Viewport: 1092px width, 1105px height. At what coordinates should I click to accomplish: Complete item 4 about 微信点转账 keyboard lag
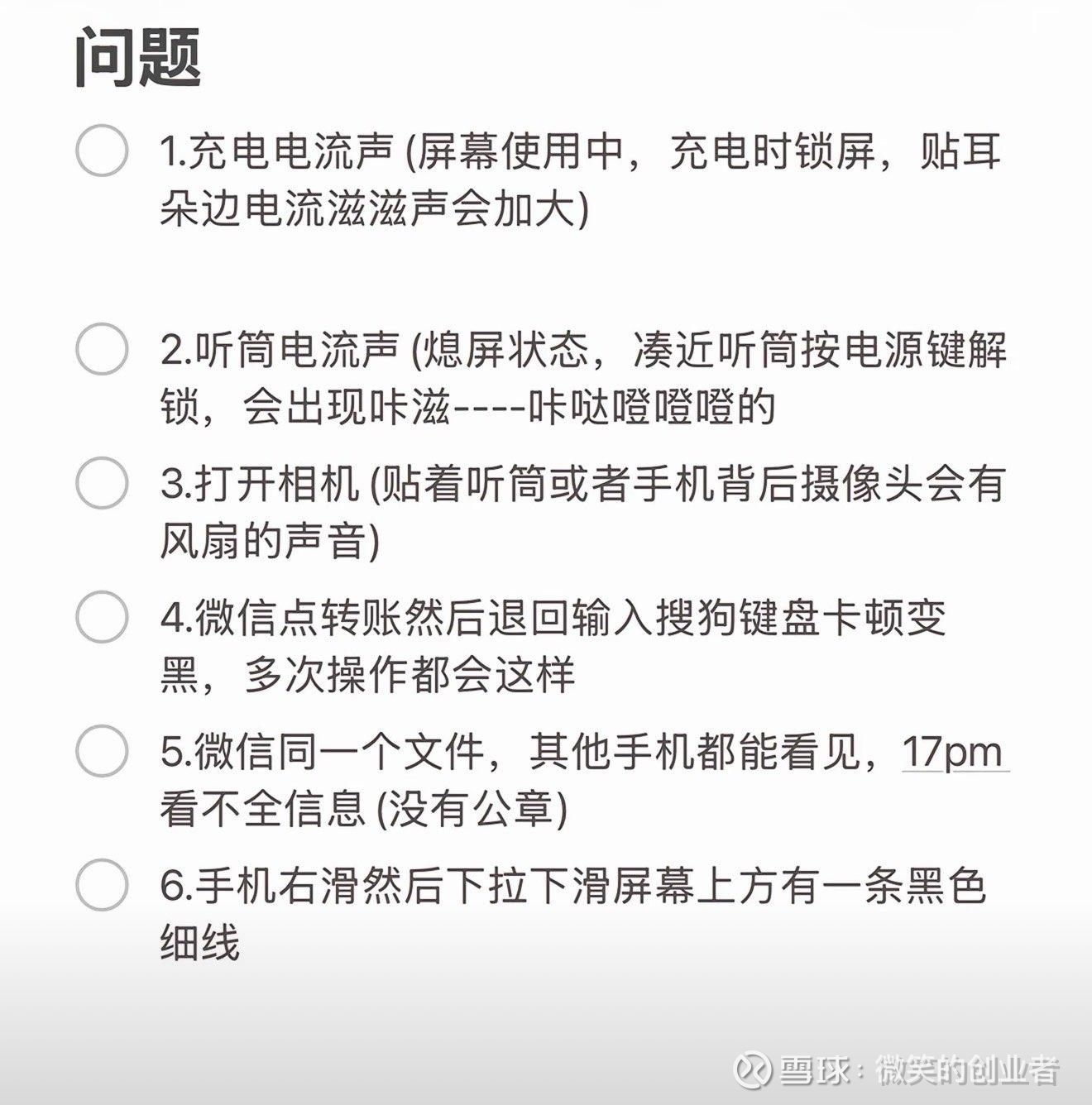[x=102, y=617]
